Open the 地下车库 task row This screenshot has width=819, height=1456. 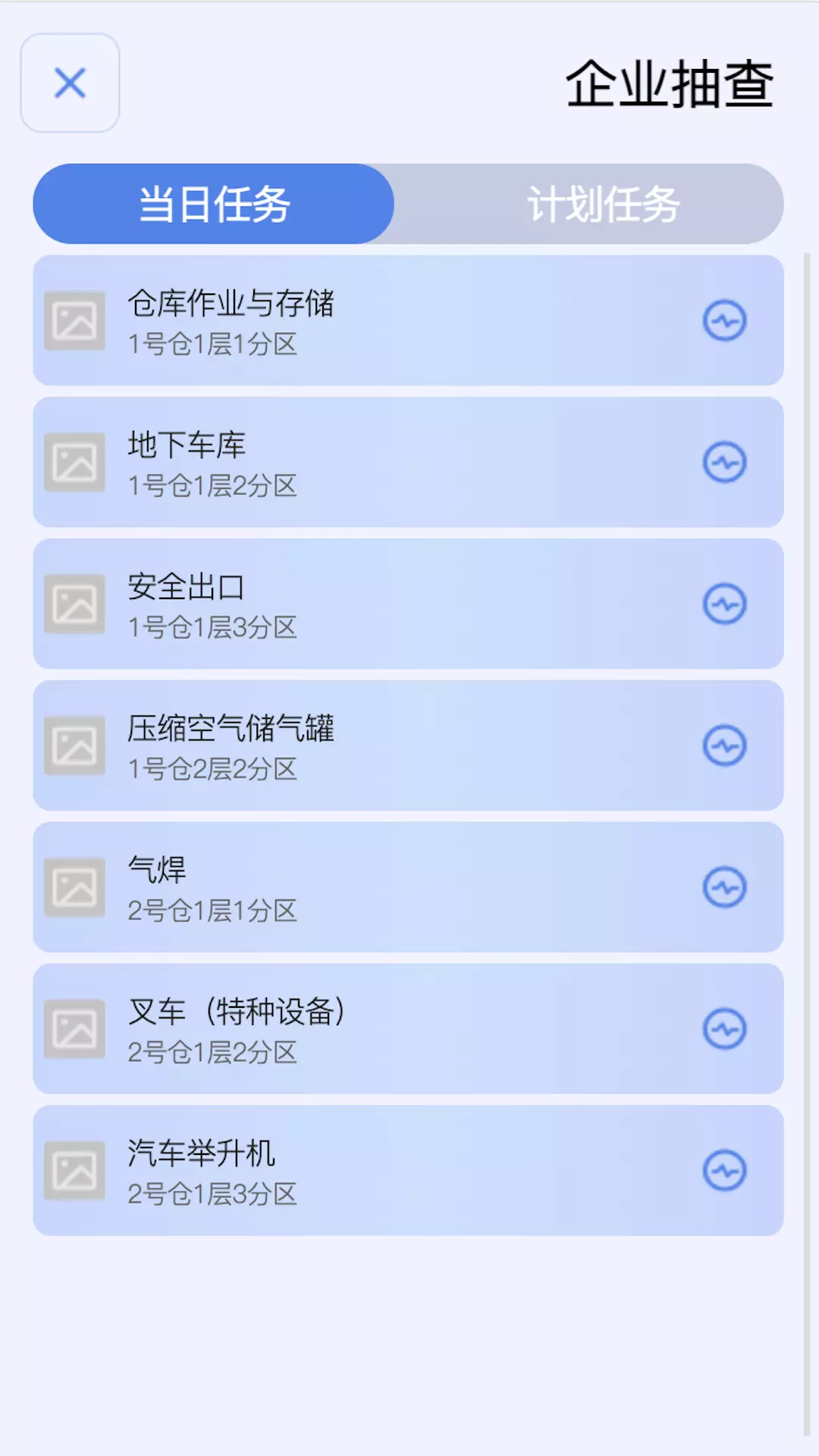click(x=408, y=463)
